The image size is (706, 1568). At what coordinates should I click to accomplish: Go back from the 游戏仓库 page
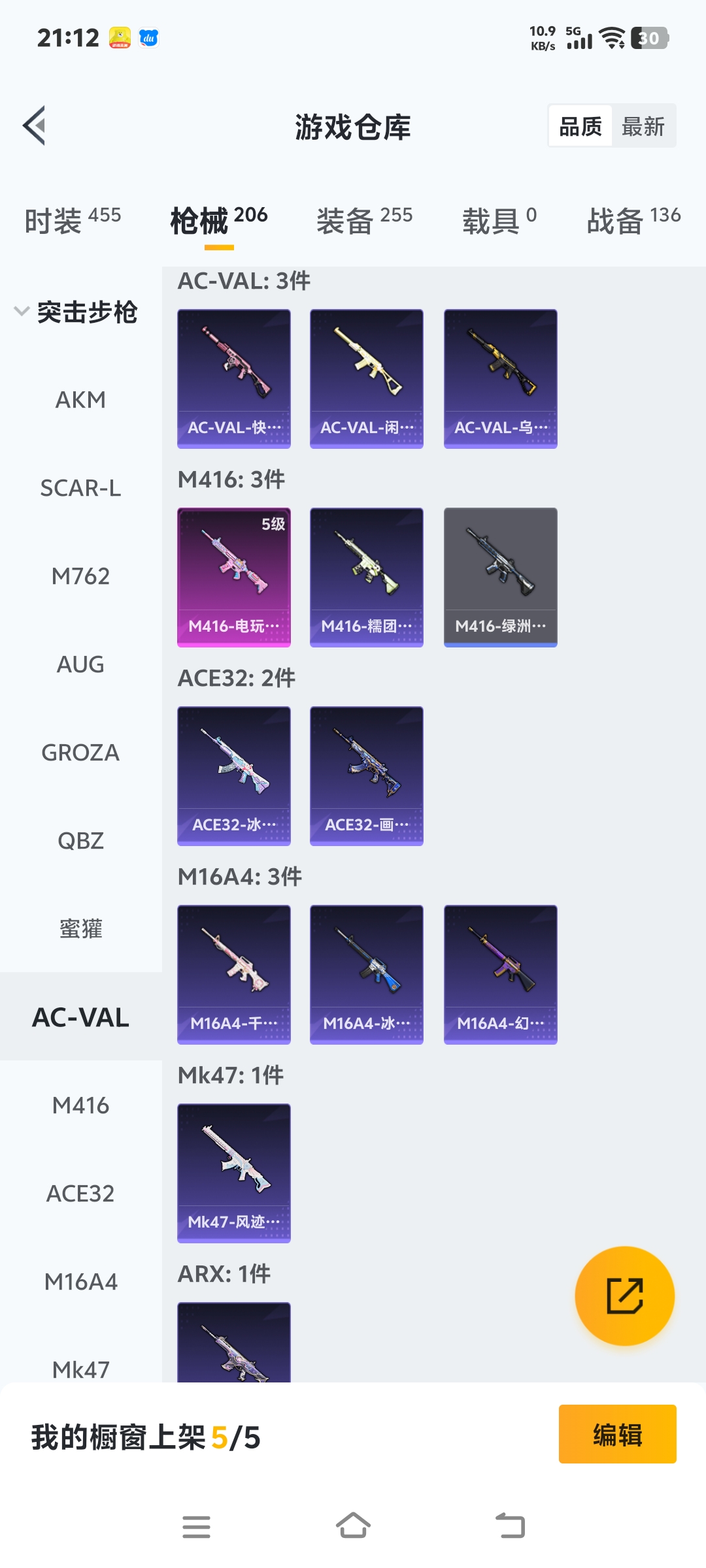(x=34, y=125)
